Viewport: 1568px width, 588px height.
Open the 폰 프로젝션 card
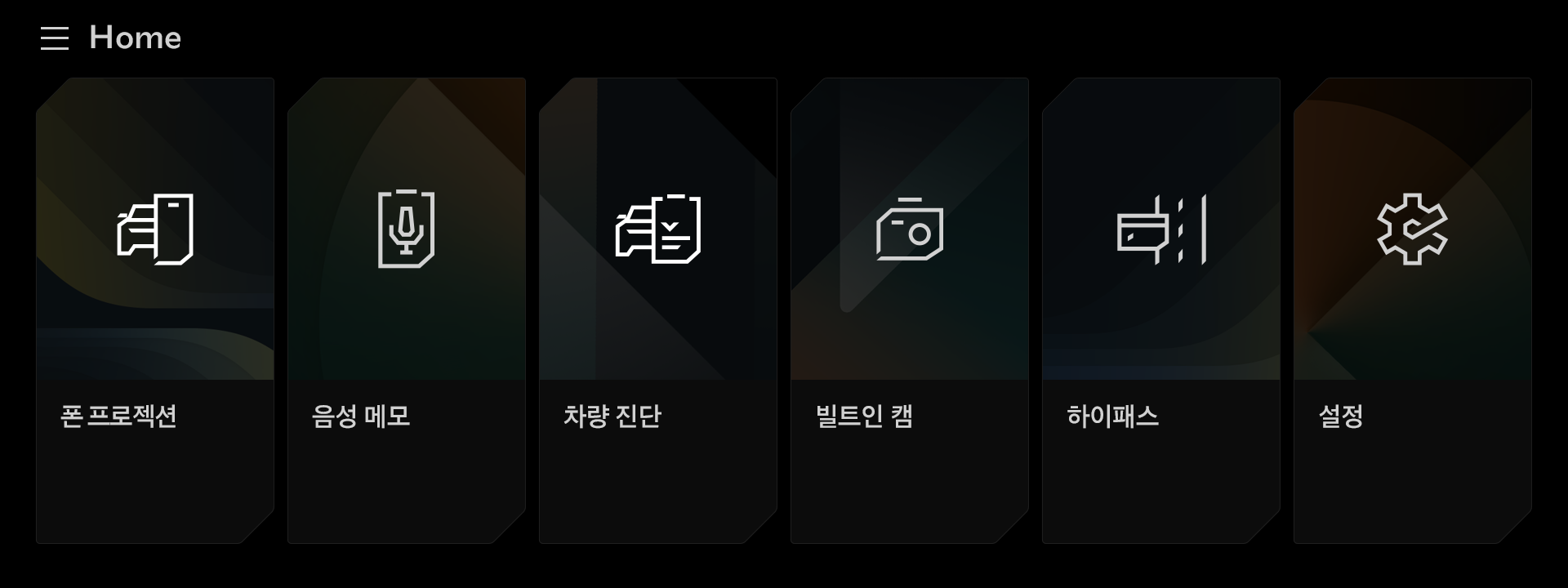[155, 310]
